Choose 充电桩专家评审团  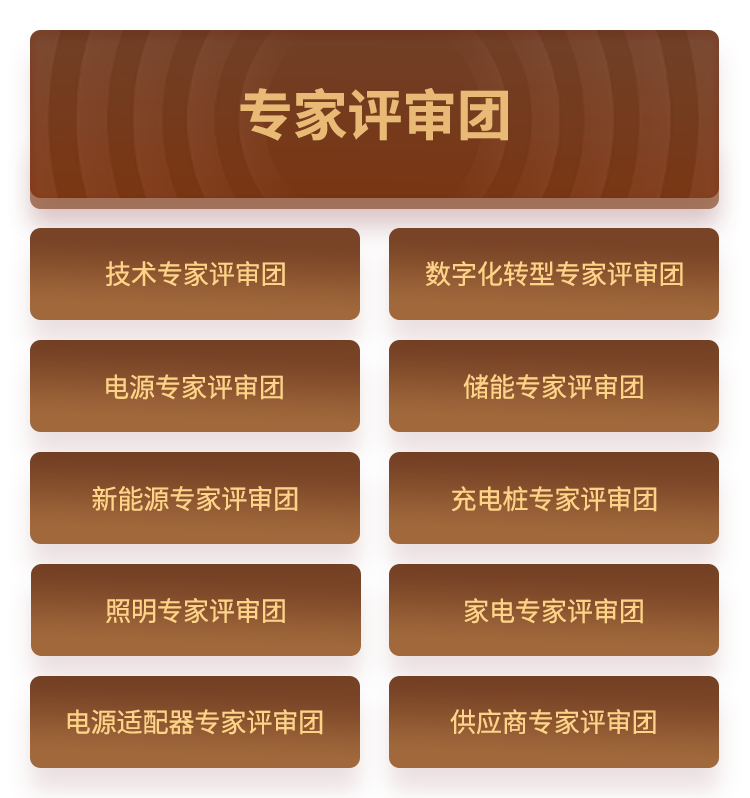pyautogui.click(x=554, y=498)
